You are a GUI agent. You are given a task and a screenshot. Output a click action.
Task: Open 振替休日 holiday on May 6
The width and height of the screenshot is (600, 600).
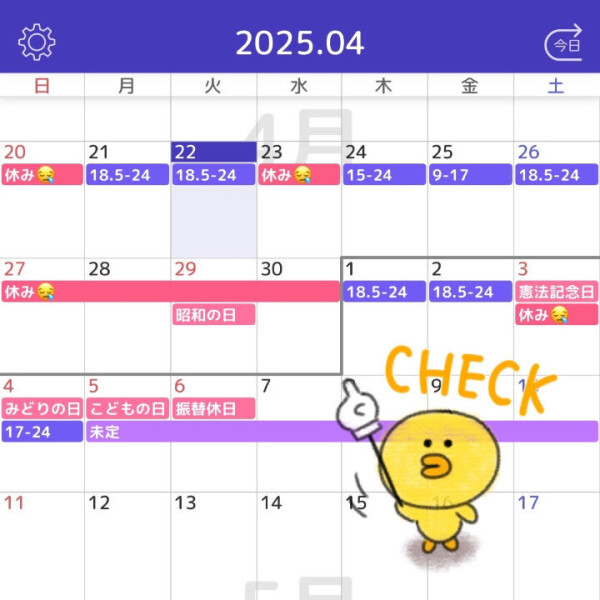tap(213, 409)
